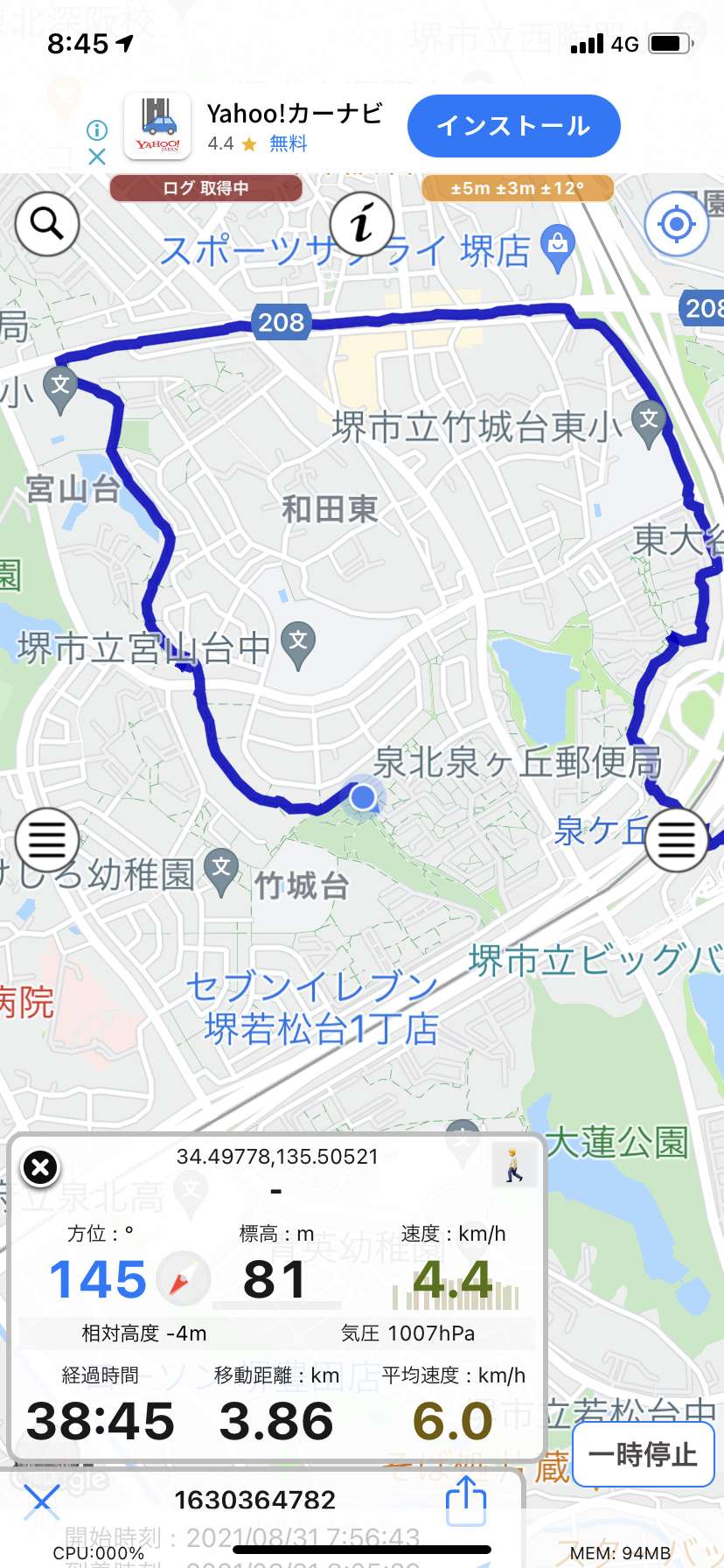Viewport: 724px width, 1568px height.
Task: Open スポーツサンライ 堺店 map pin
Action: 558,248
